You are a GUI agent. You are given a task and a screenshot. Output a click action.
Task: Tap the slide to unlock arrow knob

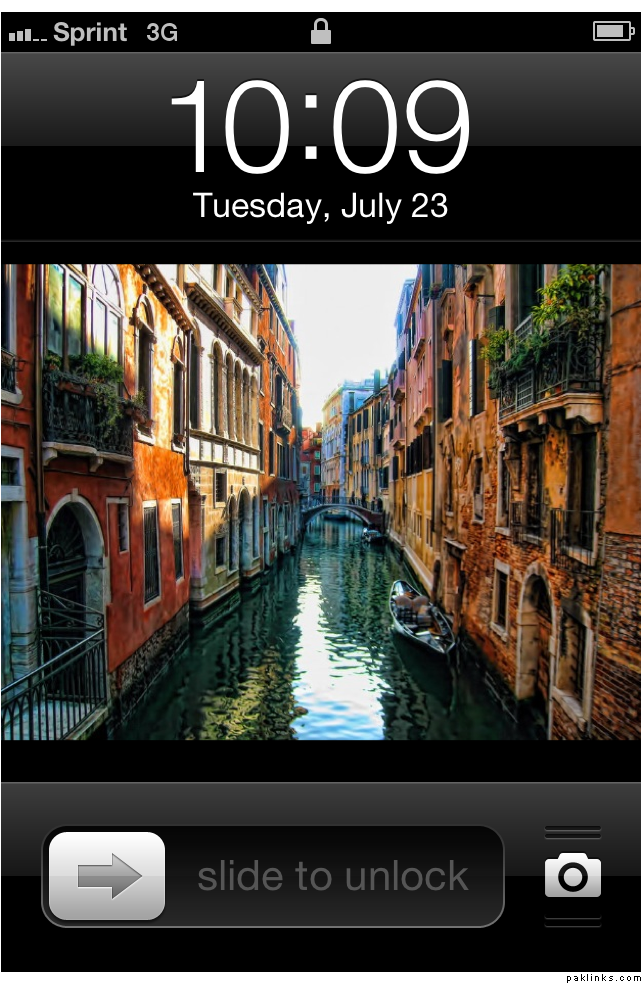(x=107, y=876)
